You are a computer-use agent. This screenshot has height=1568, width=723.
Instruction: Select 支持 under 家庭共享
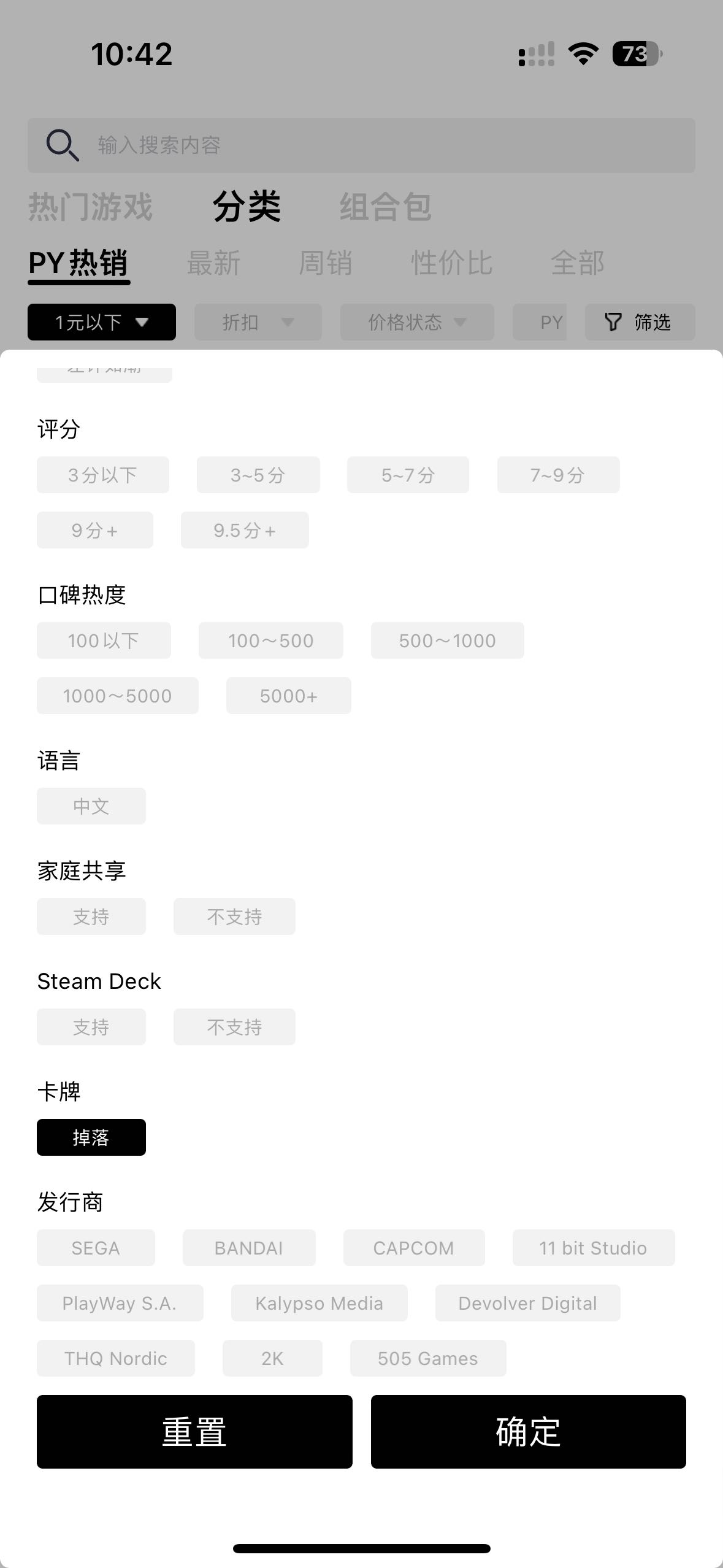[91, 917]
